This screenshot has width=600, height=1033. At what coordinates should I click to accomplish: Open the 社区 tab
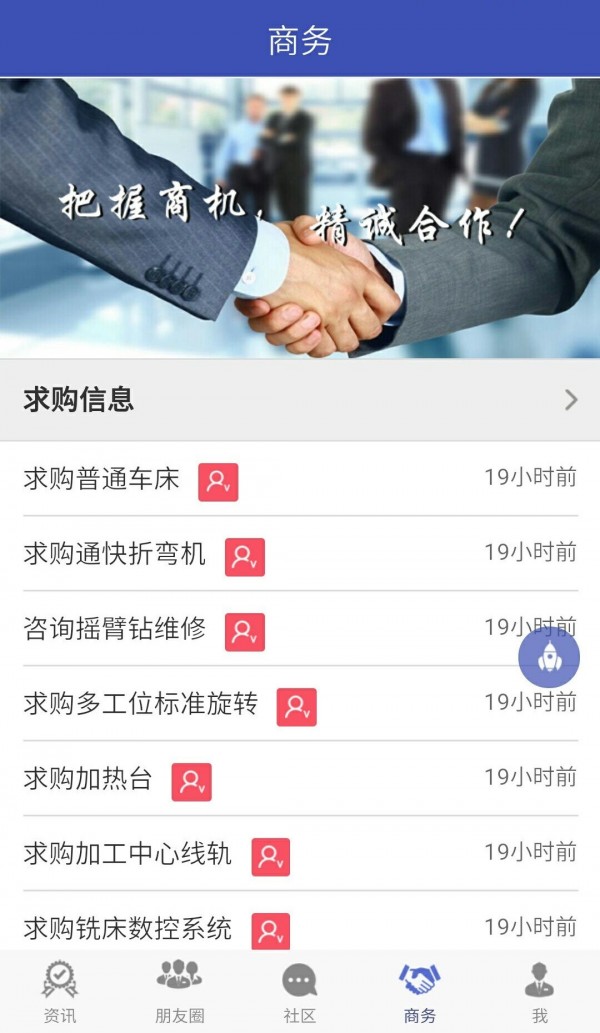[300, 991]
